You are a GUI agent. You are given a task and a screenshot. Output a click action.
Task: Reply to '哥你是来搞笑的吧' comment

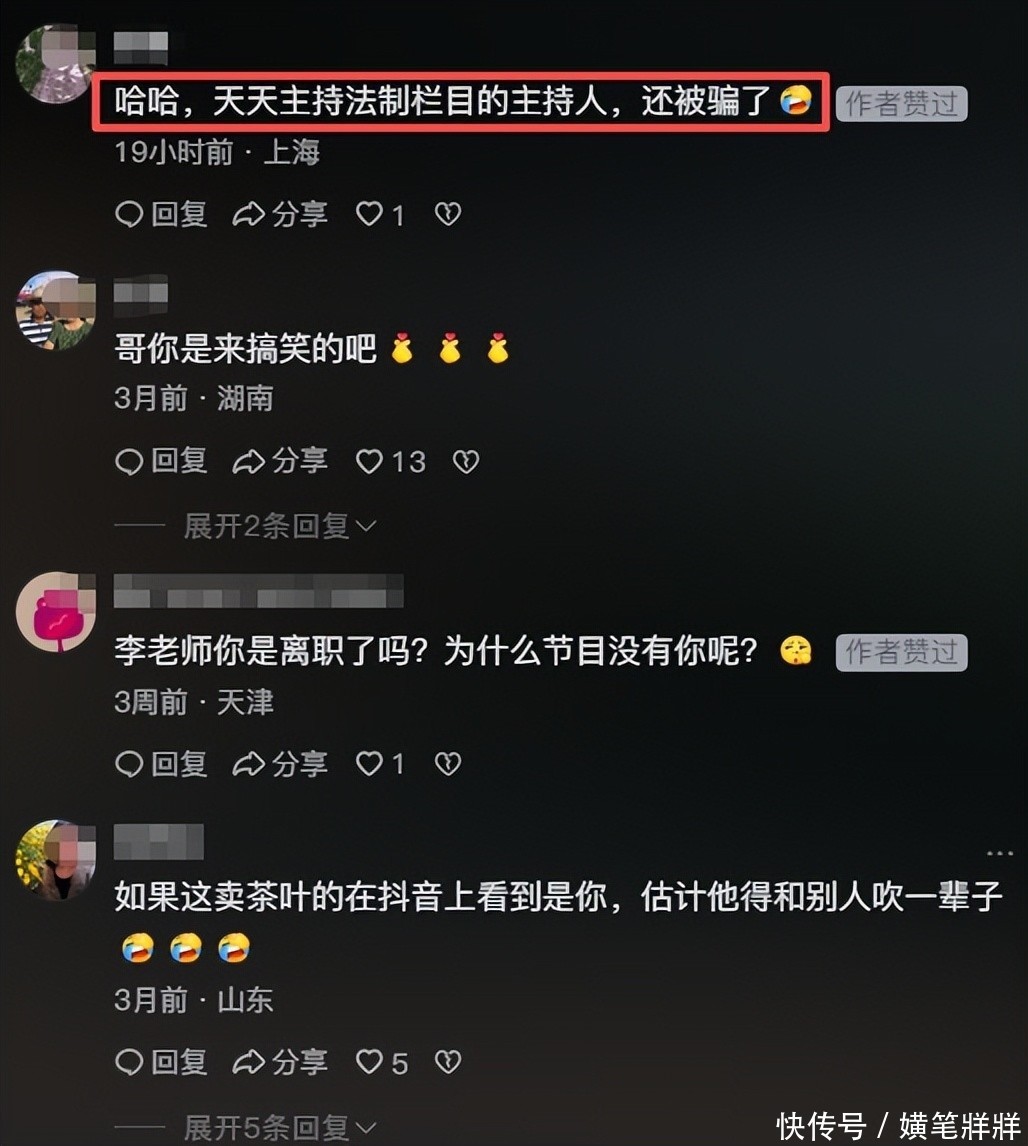tap(161, 461)
